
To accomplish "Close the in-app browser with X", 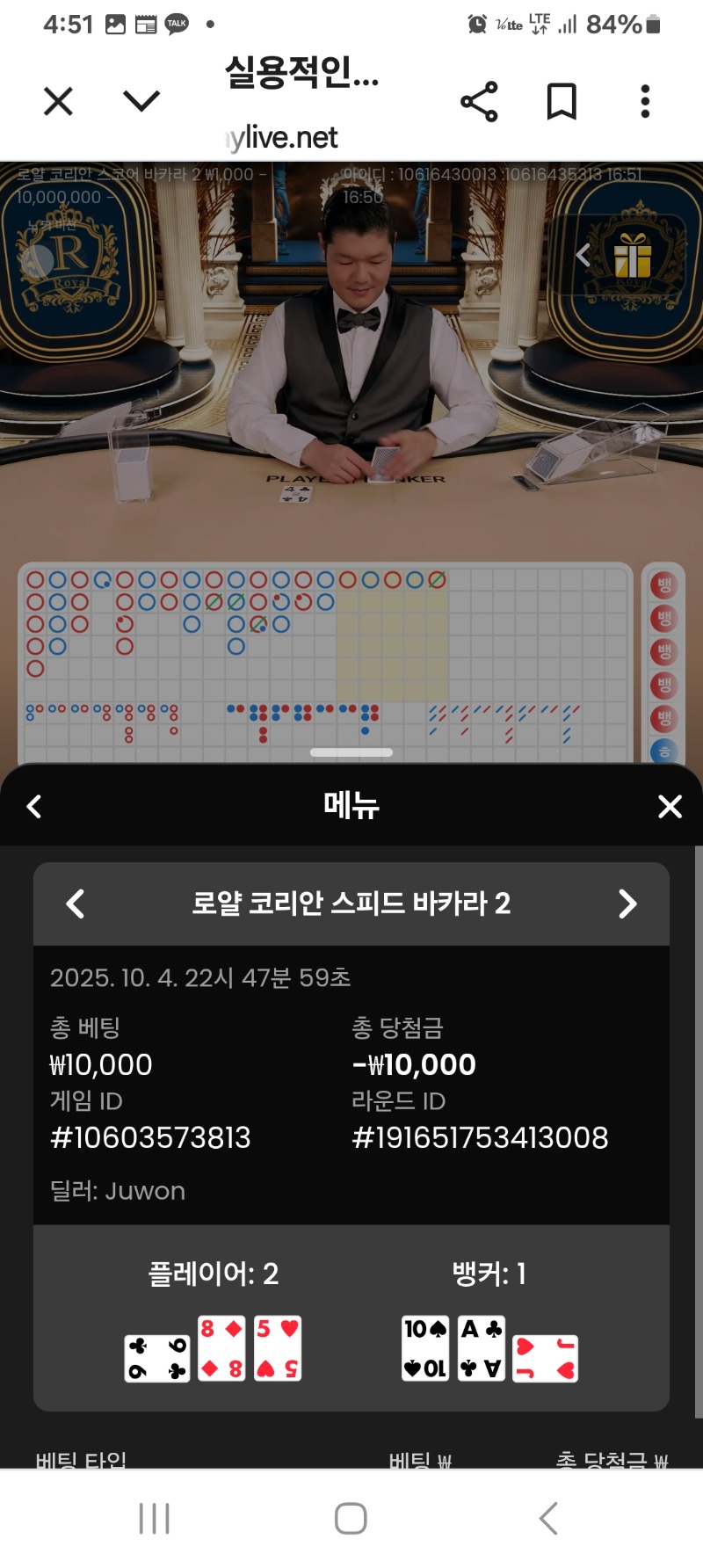I will click(58, 102).
